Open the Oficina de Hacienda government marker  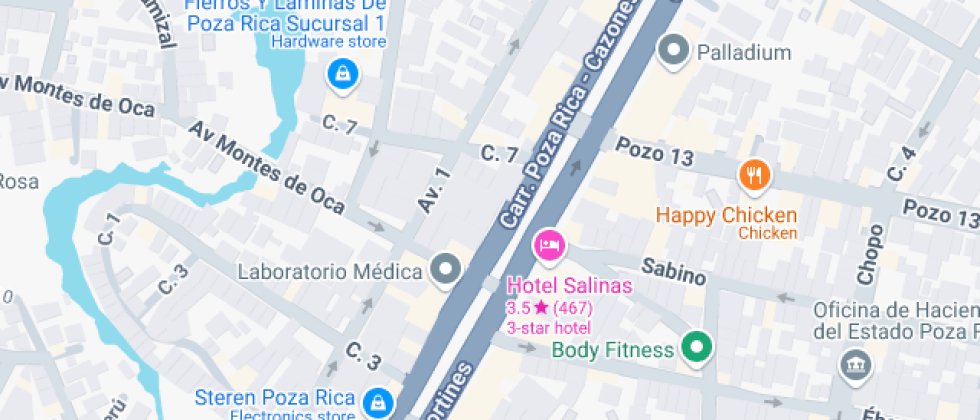pos(856,366)
